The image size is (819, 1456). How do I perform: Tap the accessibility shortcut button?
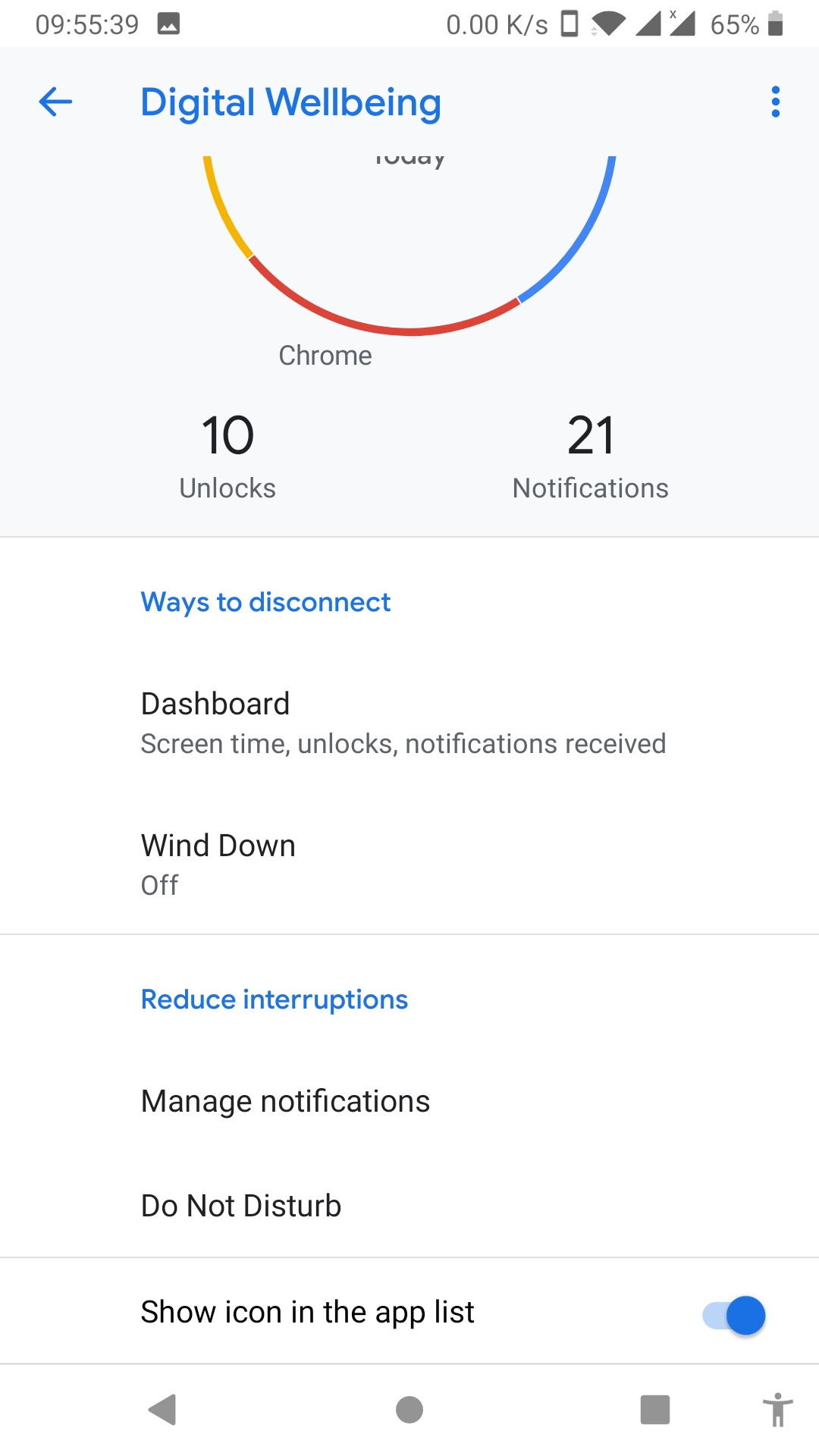pos(777,1410)
